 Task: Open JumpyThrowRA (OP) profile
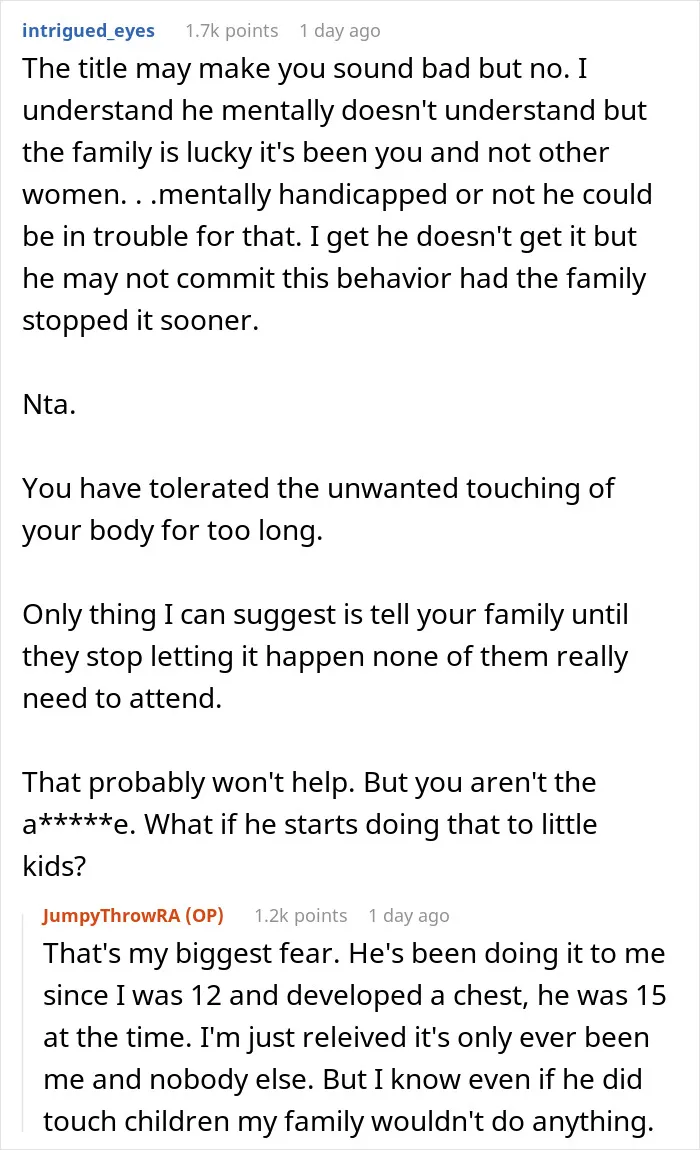pyautogui.click(x=133, y=915)
